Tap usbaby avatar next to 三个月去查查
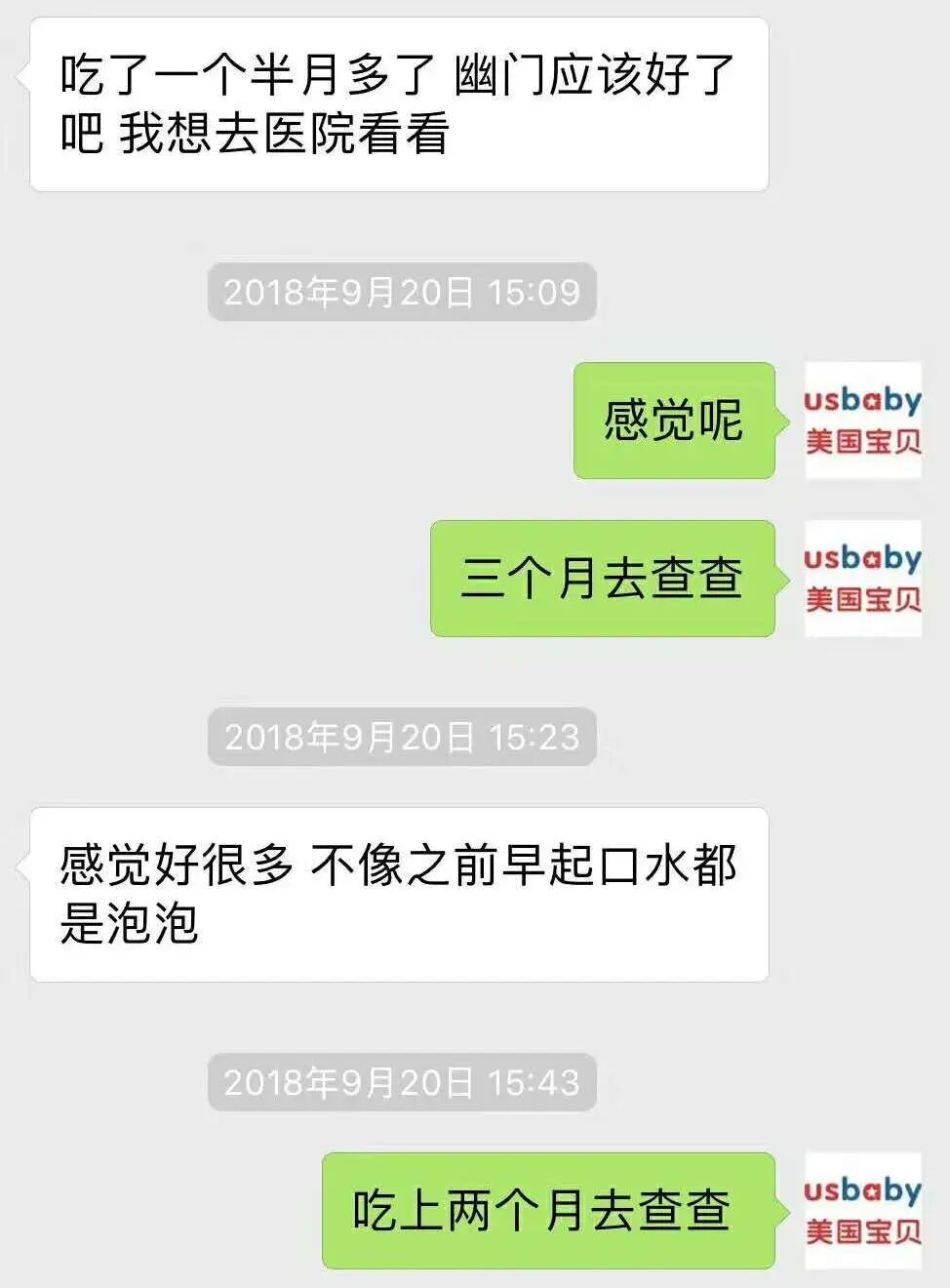 tap(863, 579)
